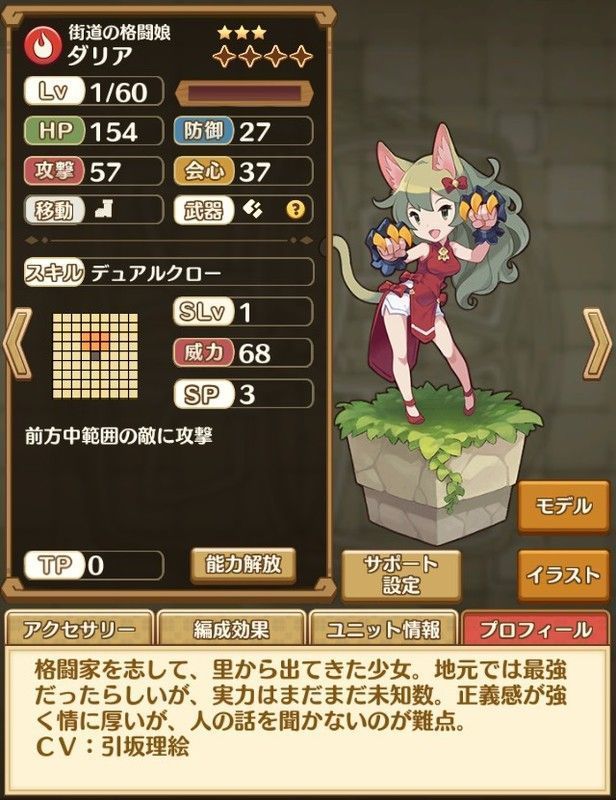Select the プロフィール tab

(535, 628)
